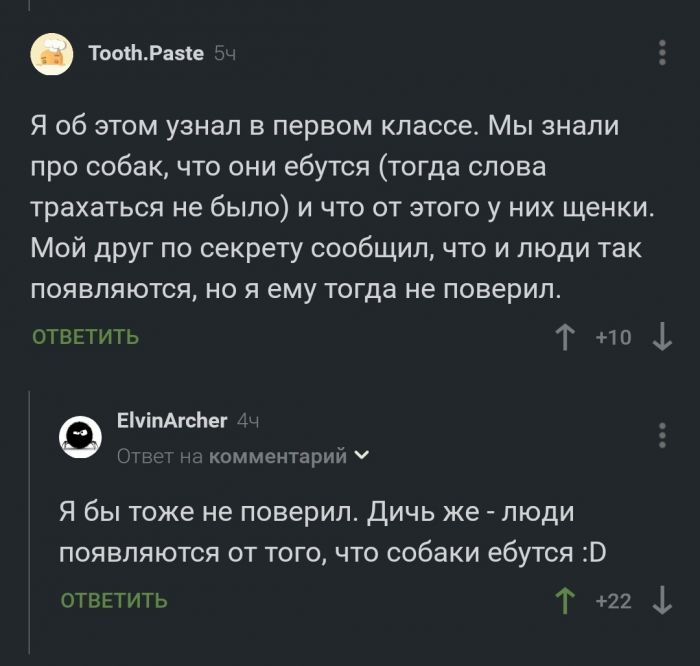Viewport: 700px width, 666px height.
Task: Downvote ElvinArcher's comment
Action: click(x=662, y=601)
